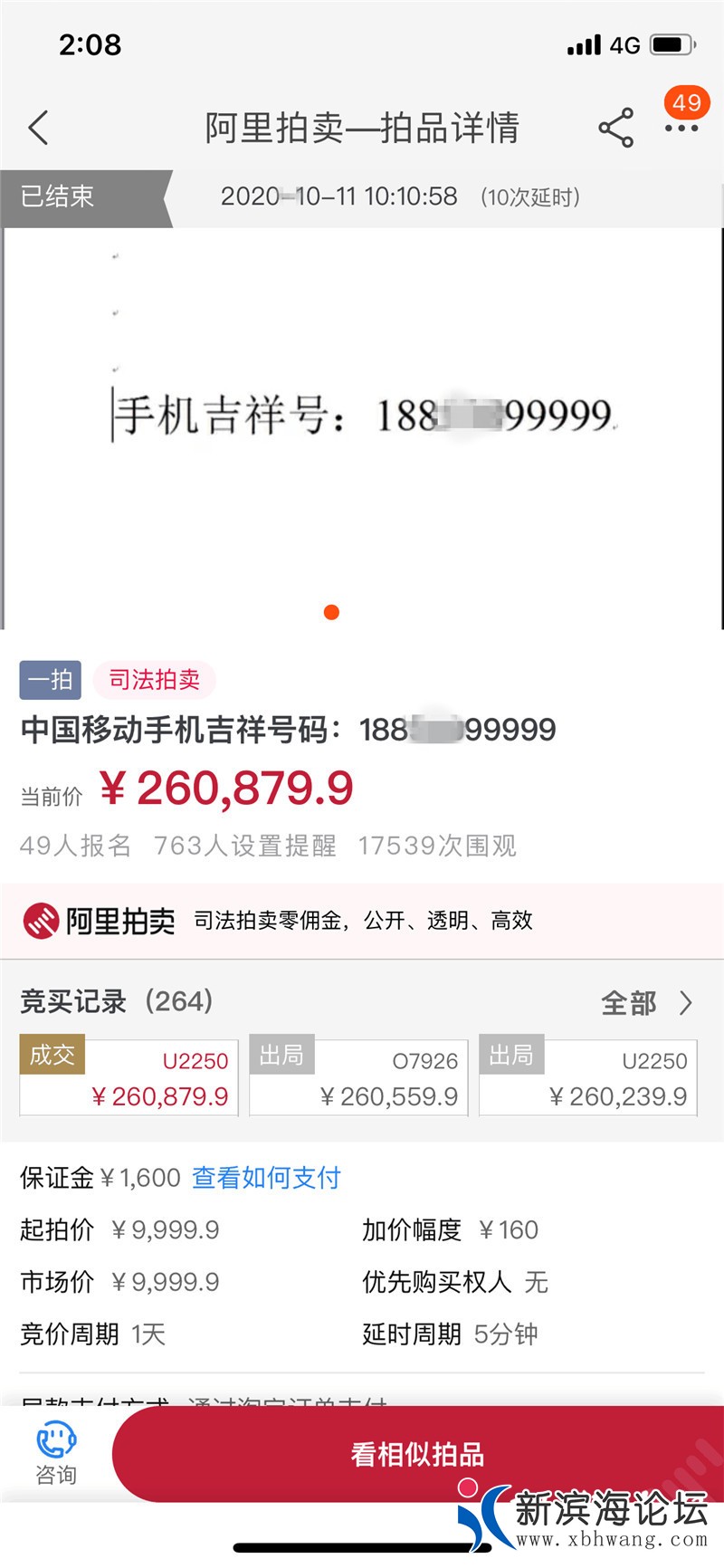724x1568 pixels.
Task: Tap the 4G network indicator in status bar
Action: [624, 43]
